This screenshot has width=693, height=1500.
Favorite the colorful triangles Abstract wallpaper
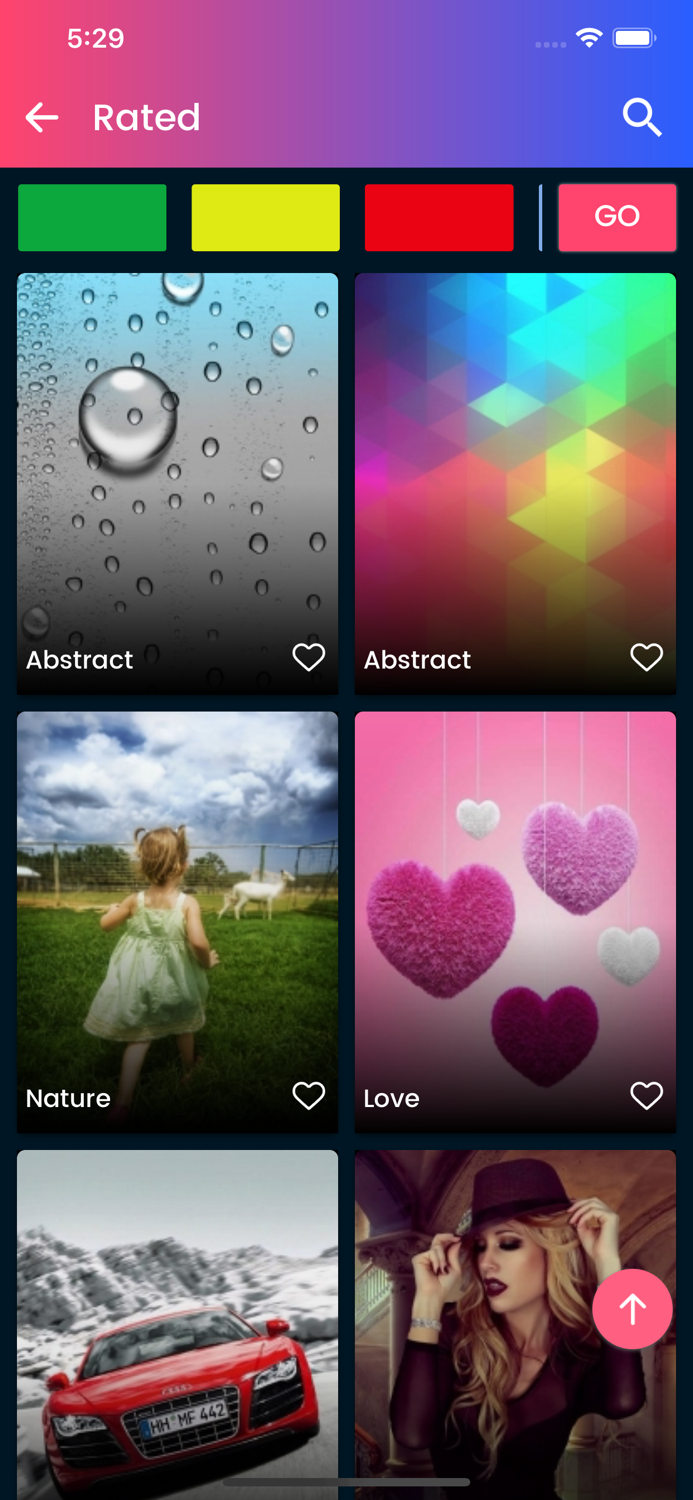pos(646,657)
